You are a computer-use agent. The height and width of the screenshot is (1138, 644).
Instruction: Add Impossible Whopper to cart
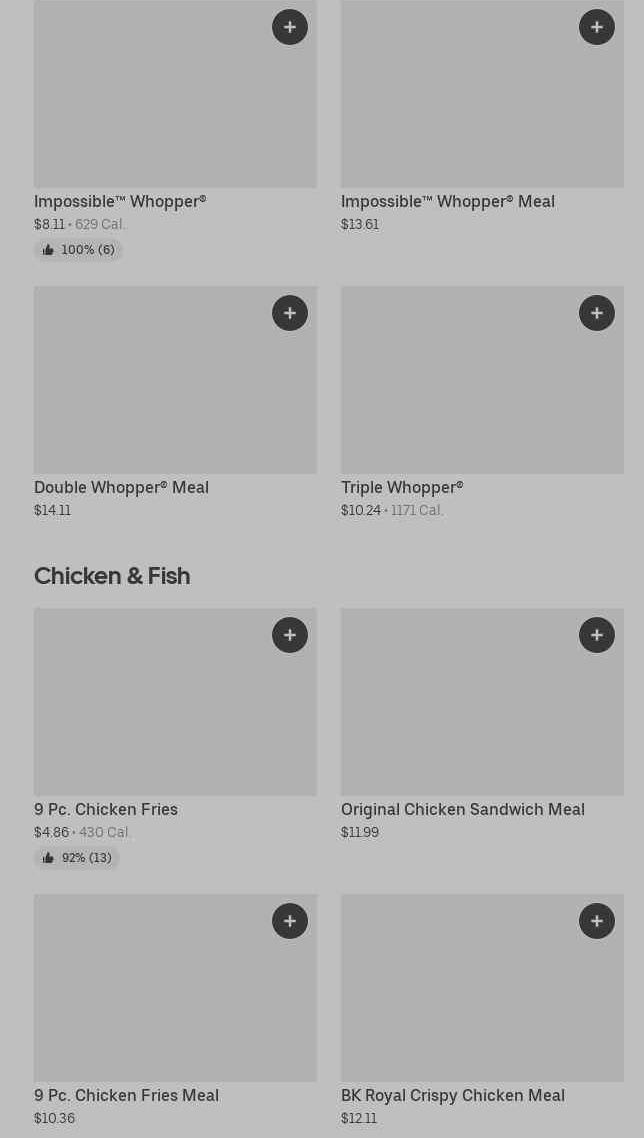290,27
